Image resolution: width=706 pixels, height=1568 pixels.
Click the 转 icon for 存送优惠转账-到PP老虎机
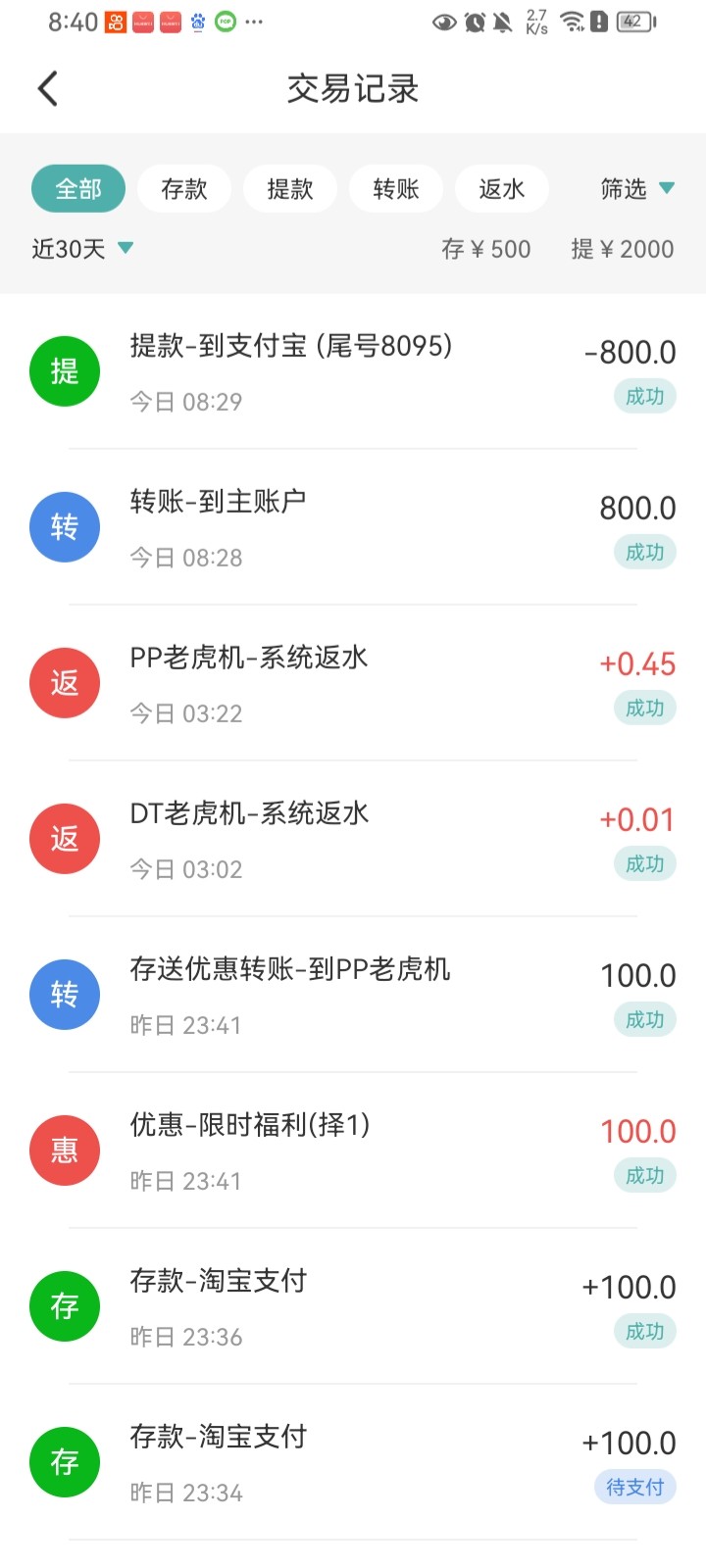(x=65, y=994)
